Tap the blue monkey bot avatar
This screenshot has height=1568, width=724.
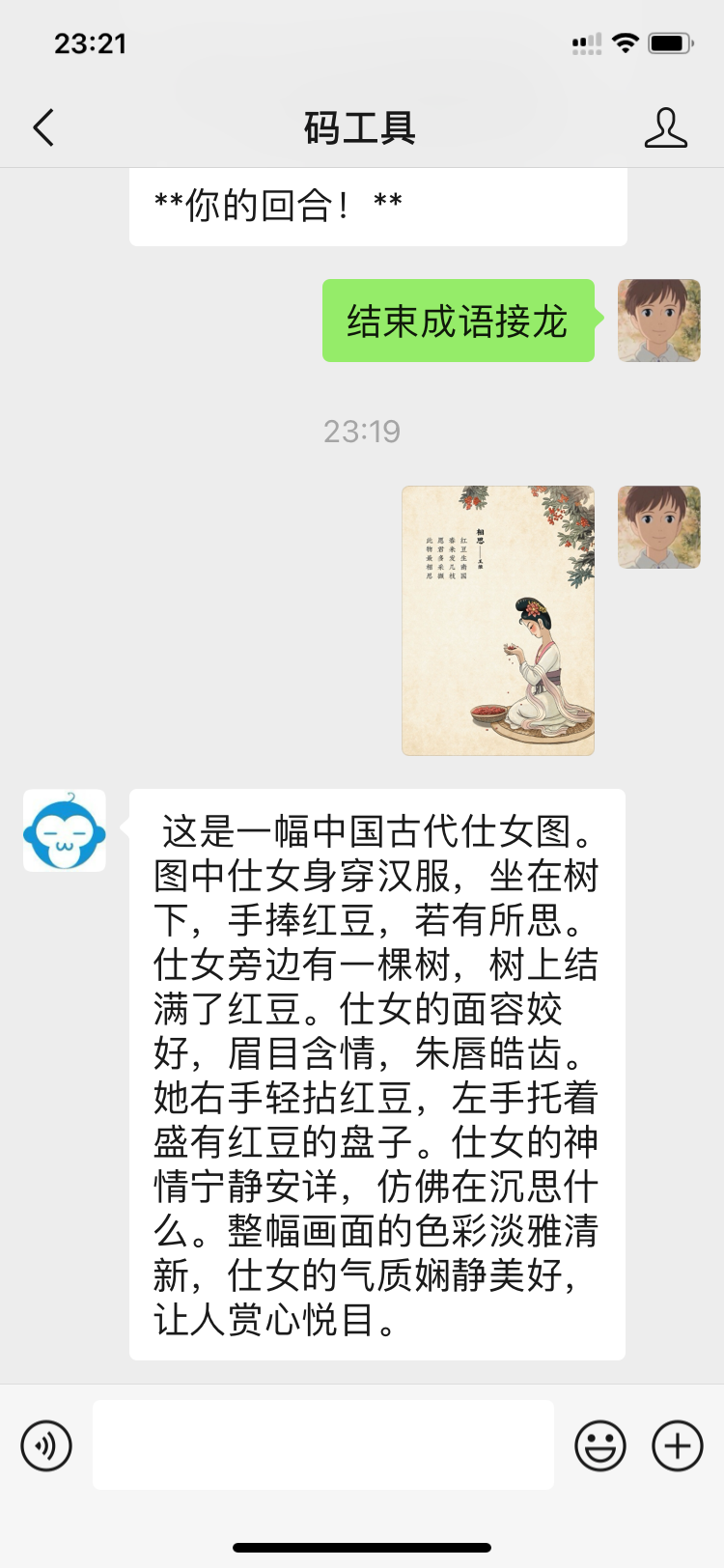65,830
